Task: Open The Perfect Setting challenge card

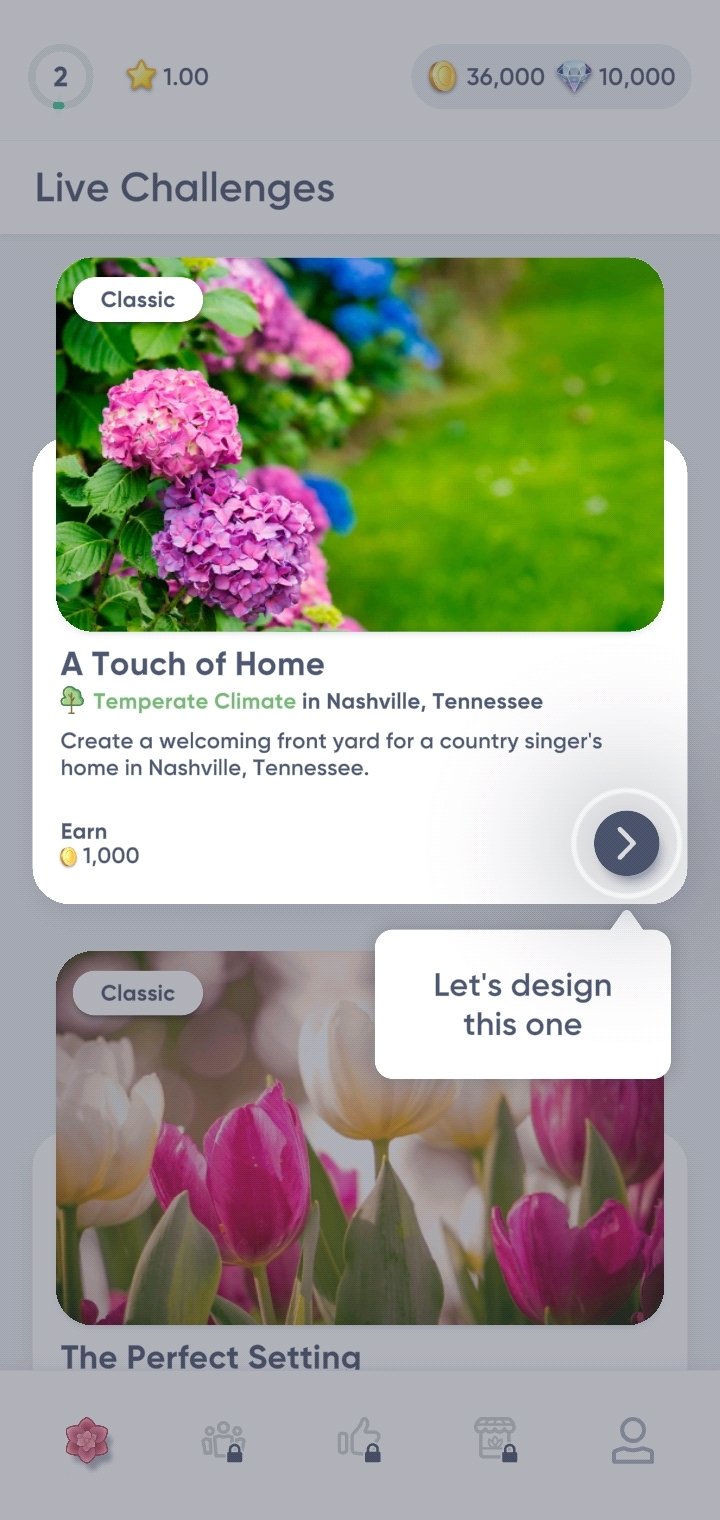Action: tap(360, 1160)
